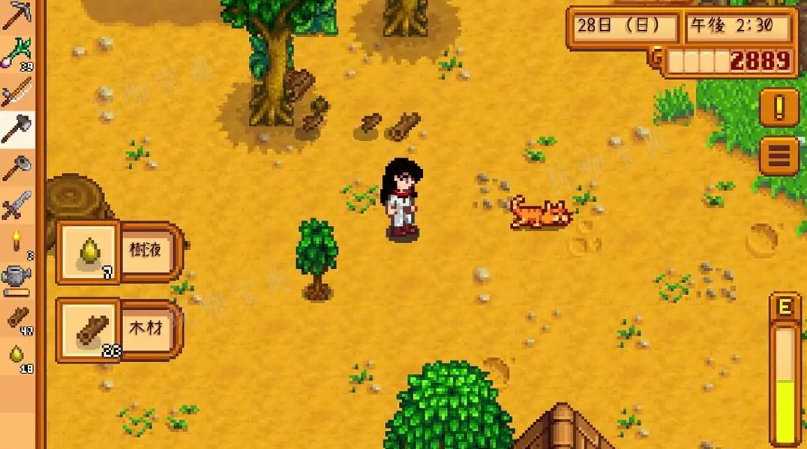Select the sap item with count 18
The height and width of the screenshot is (449, 807).
click(x=16, y=352)
